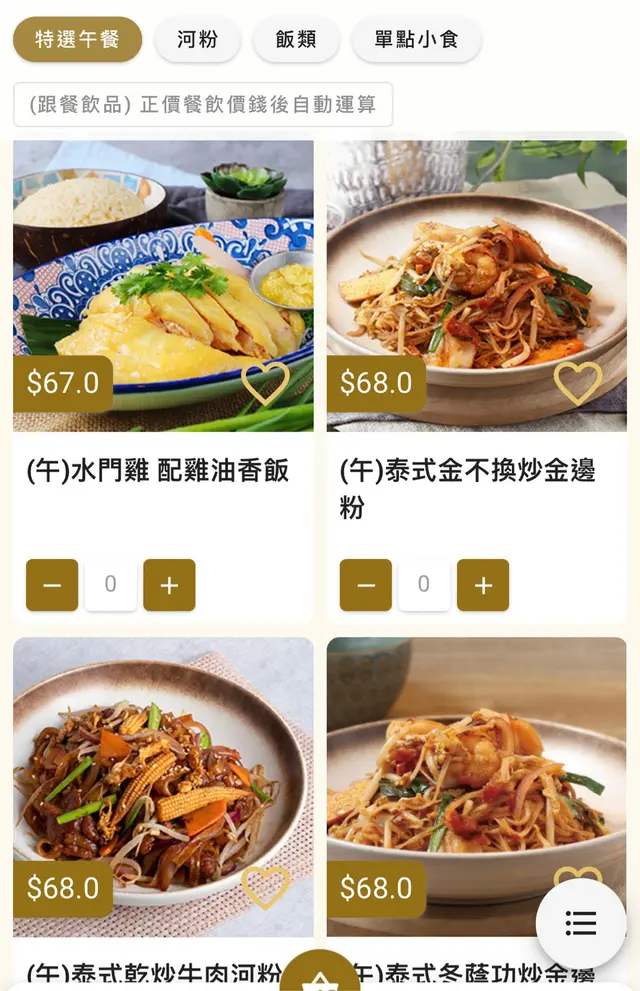Show the 單點小食 category
This screenshot has width=640, height=991.
pos(416,40)
